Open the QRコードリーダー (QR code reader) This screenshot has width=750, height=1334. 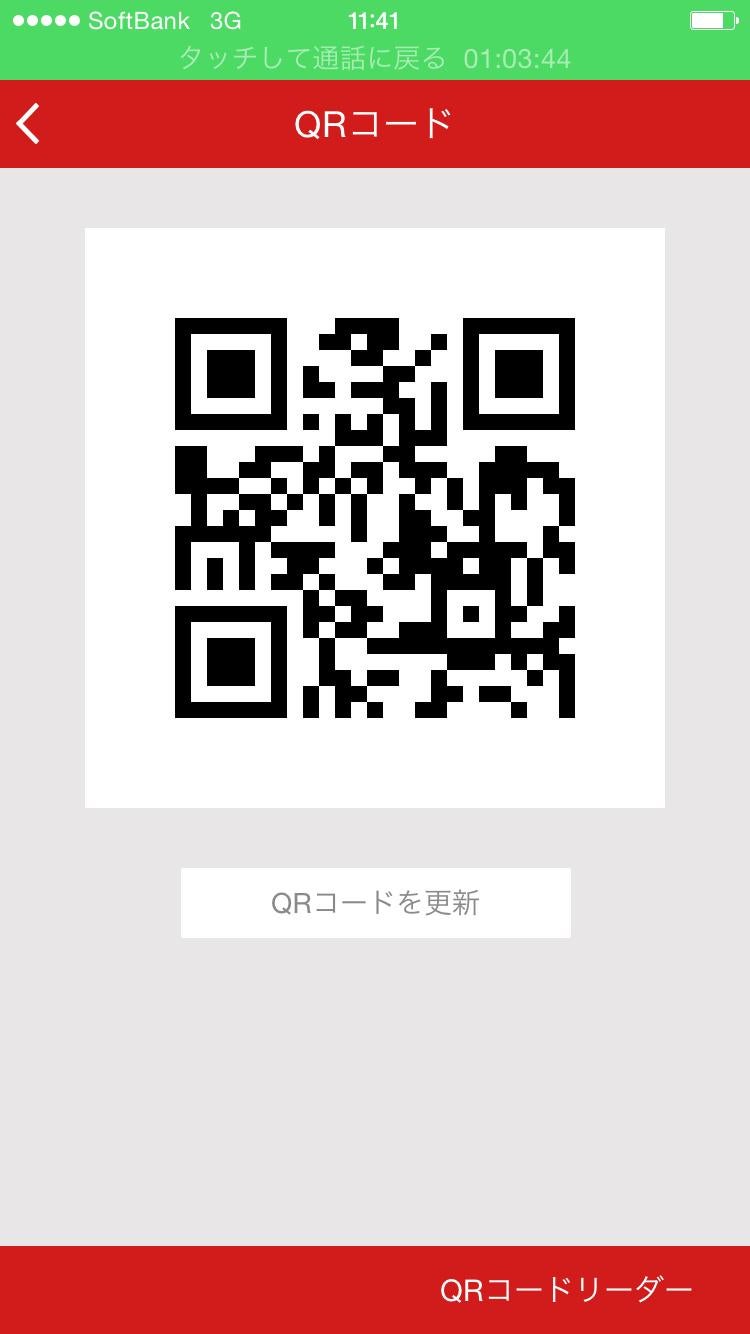pos(565,1290)
